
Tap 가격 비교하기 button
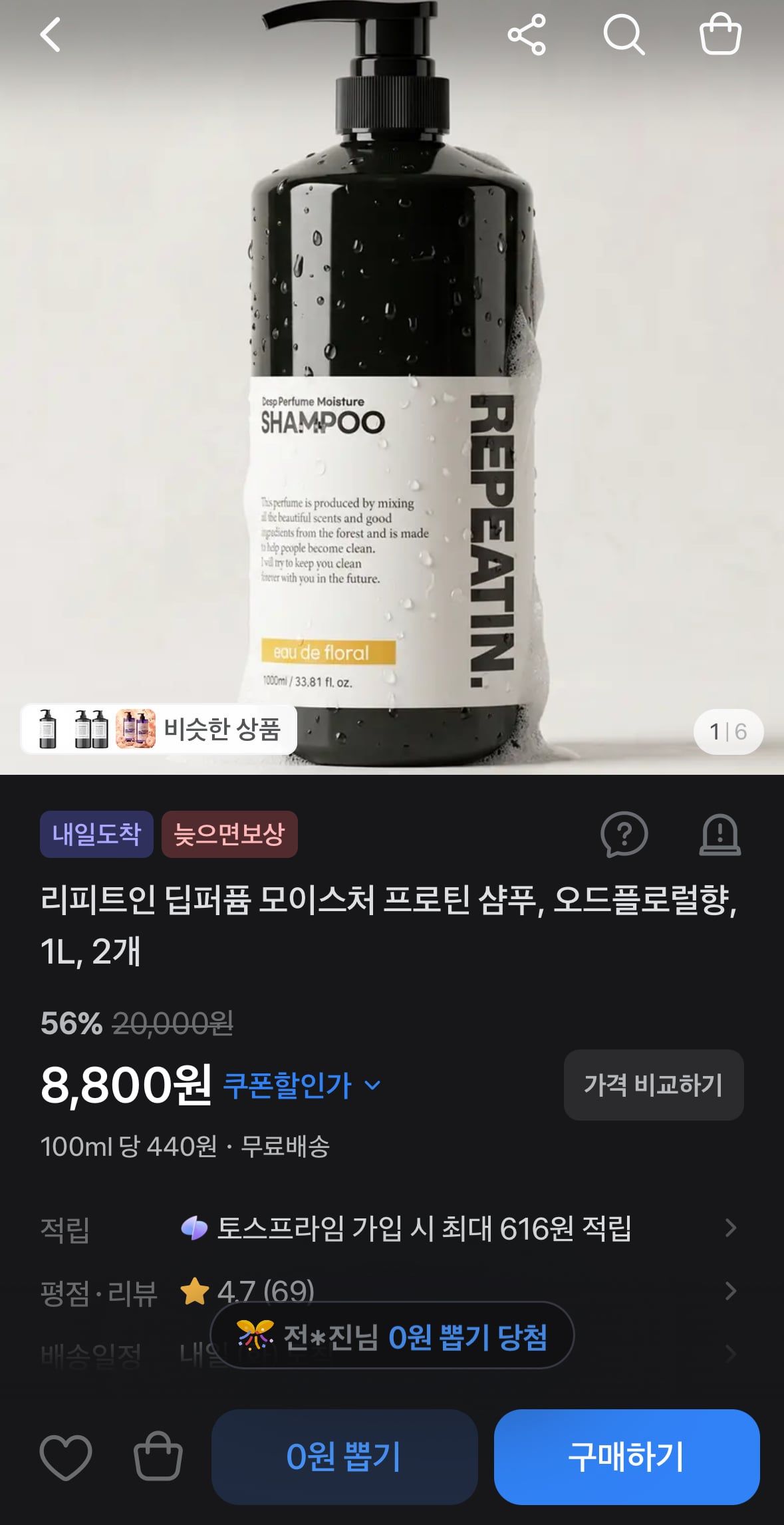click(x=654, y=1085)
